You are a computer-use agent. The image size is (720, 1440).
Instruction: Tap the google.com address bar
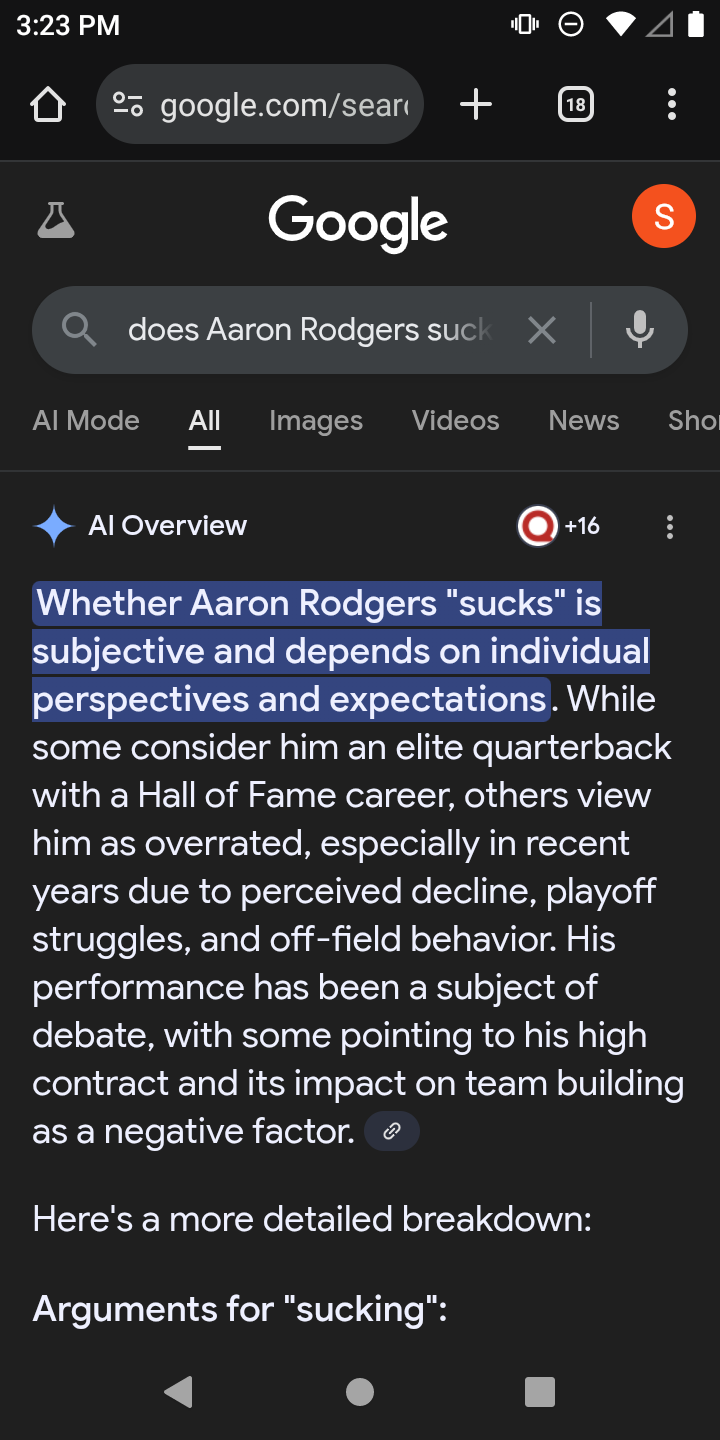pyautogui.click(x=260, y=104)
